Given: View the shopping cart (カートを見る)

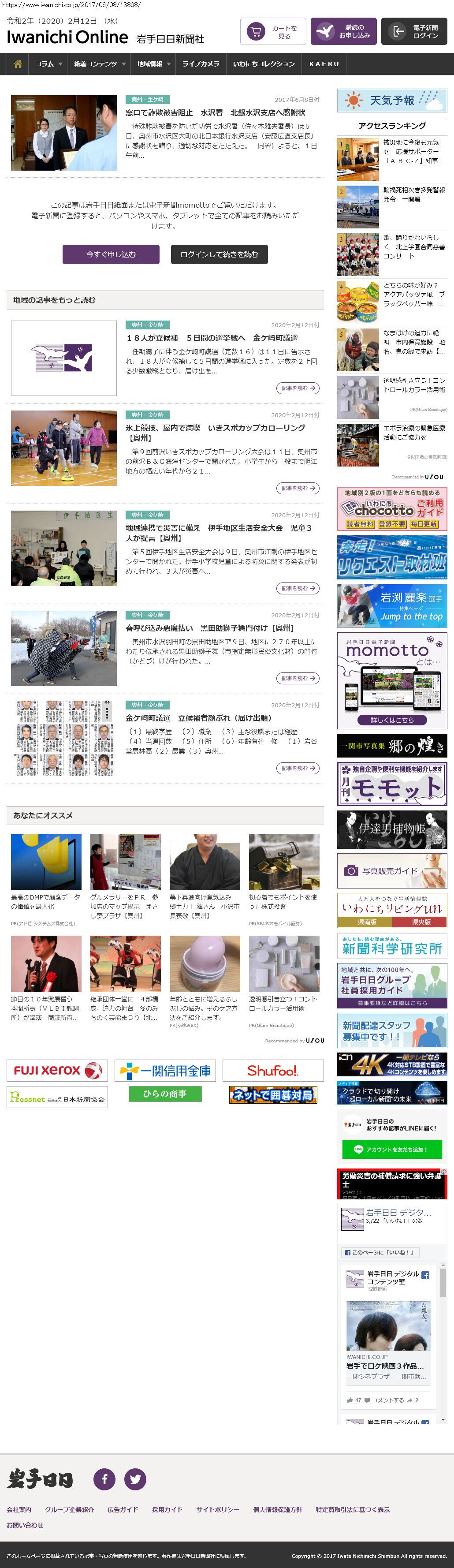Looking at the screenshot, I should [x=273, y=32].
